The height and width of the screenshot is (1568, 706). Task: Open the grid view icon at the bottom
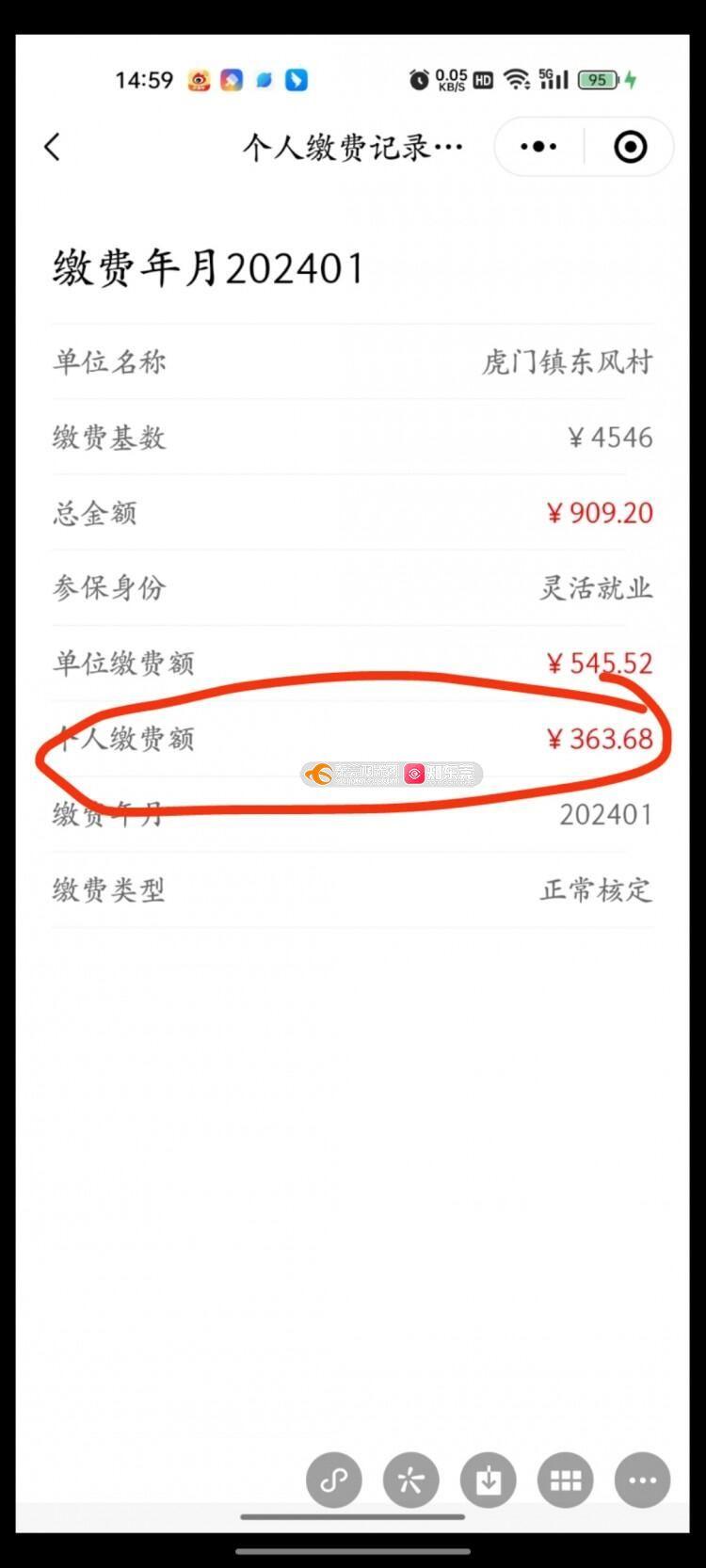566,1480
